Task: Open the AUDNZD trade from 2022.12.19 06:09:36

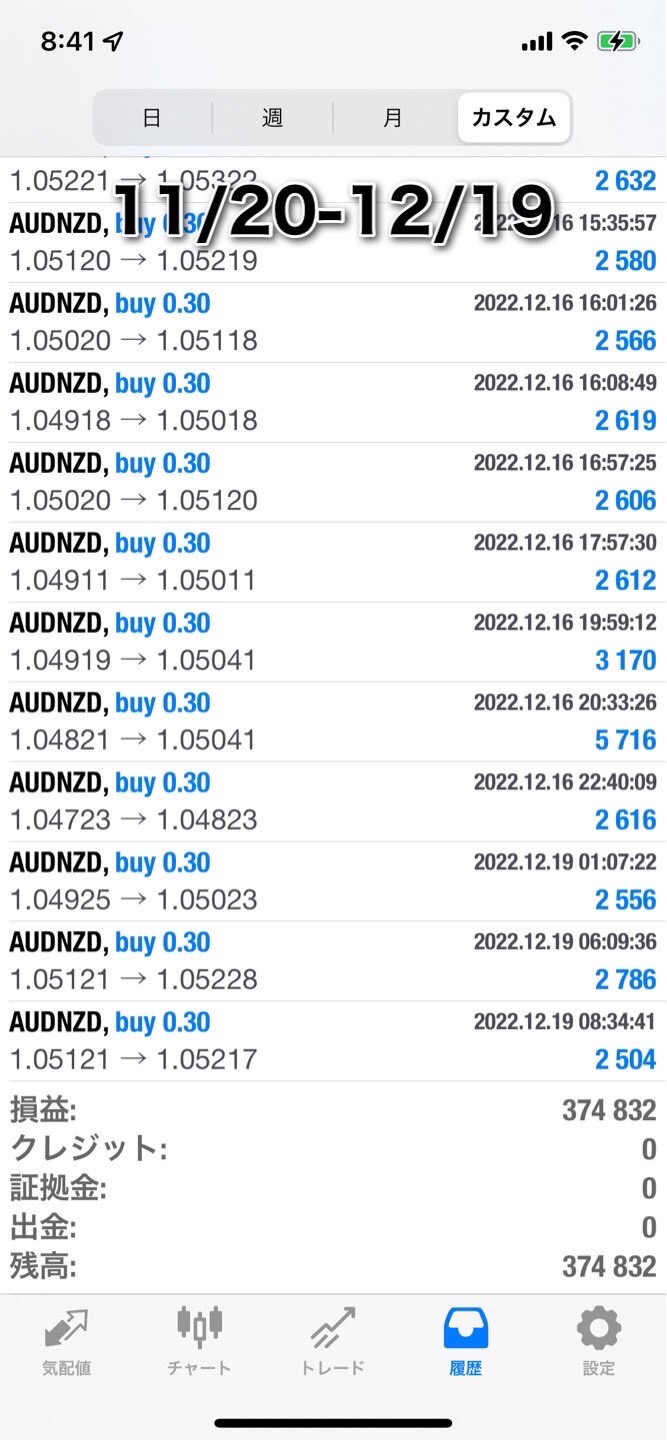Action: [x=333, y=961]
